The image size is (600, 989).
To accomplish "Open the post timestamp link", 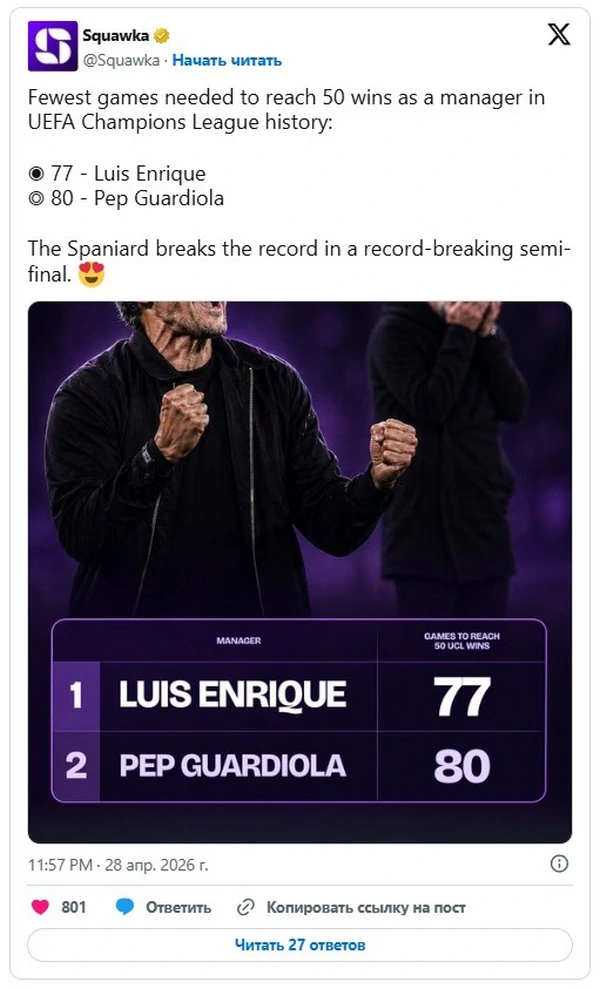I will [118, 864].
